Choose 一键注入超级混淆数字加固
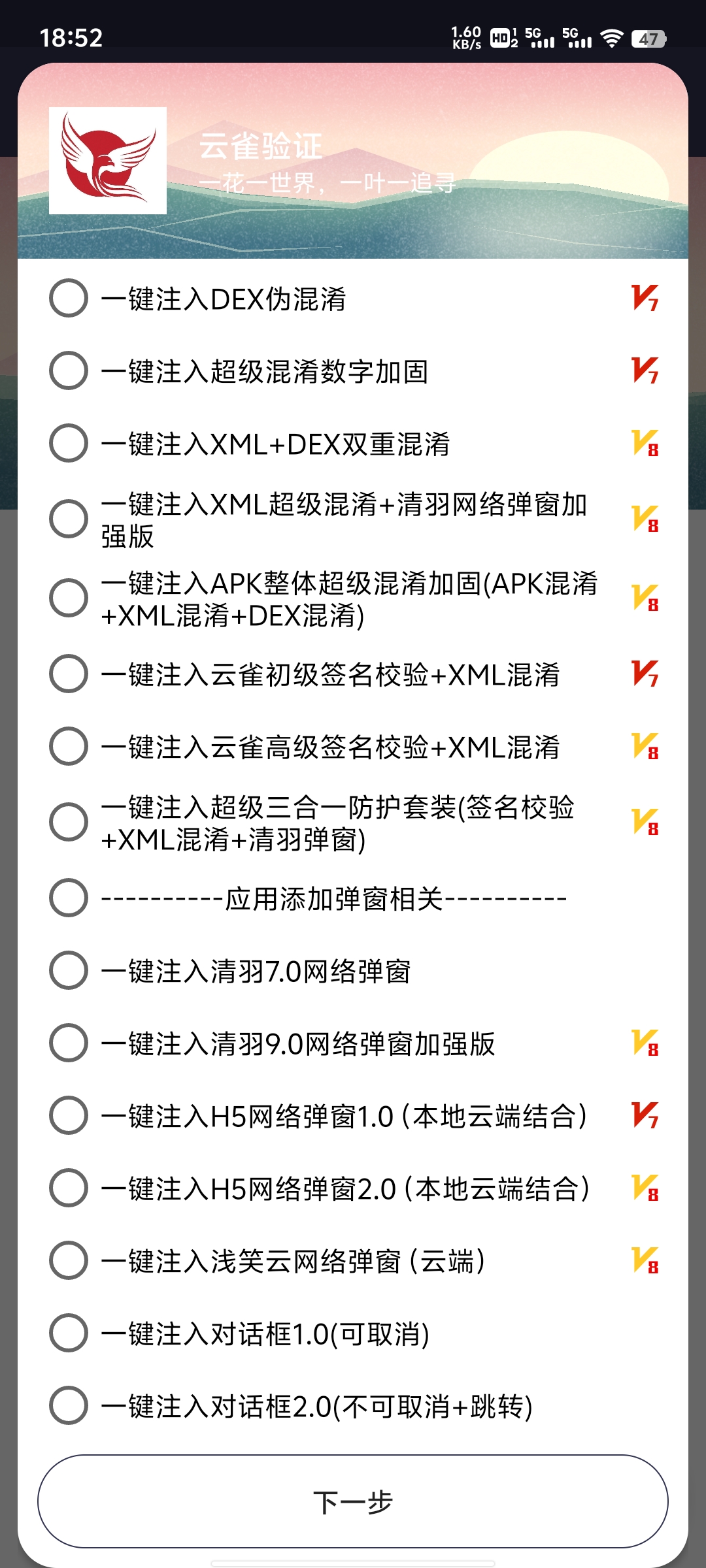The width and height of the screenshot is (706, 1568). (69, 371)
